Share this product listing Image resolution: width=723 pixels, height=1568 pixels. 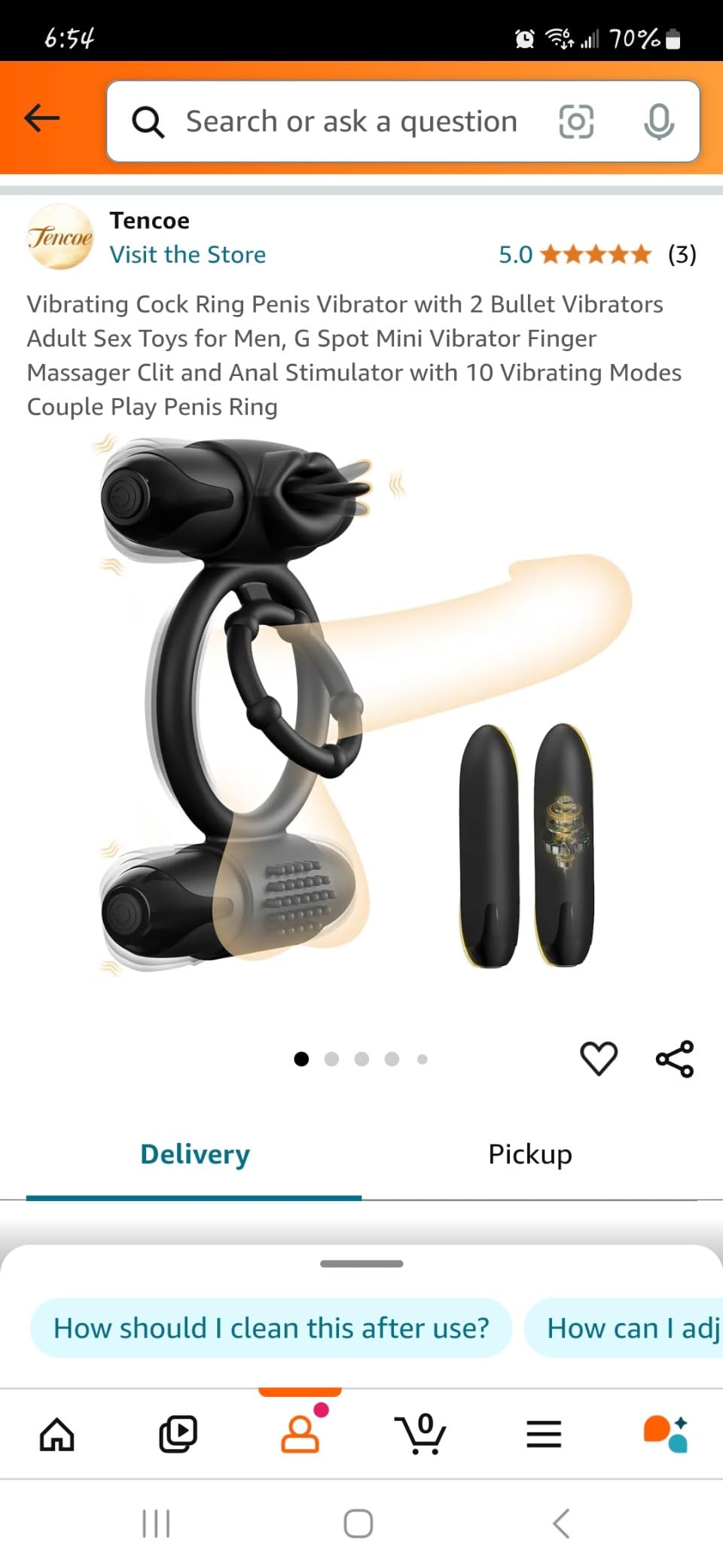675,1059
